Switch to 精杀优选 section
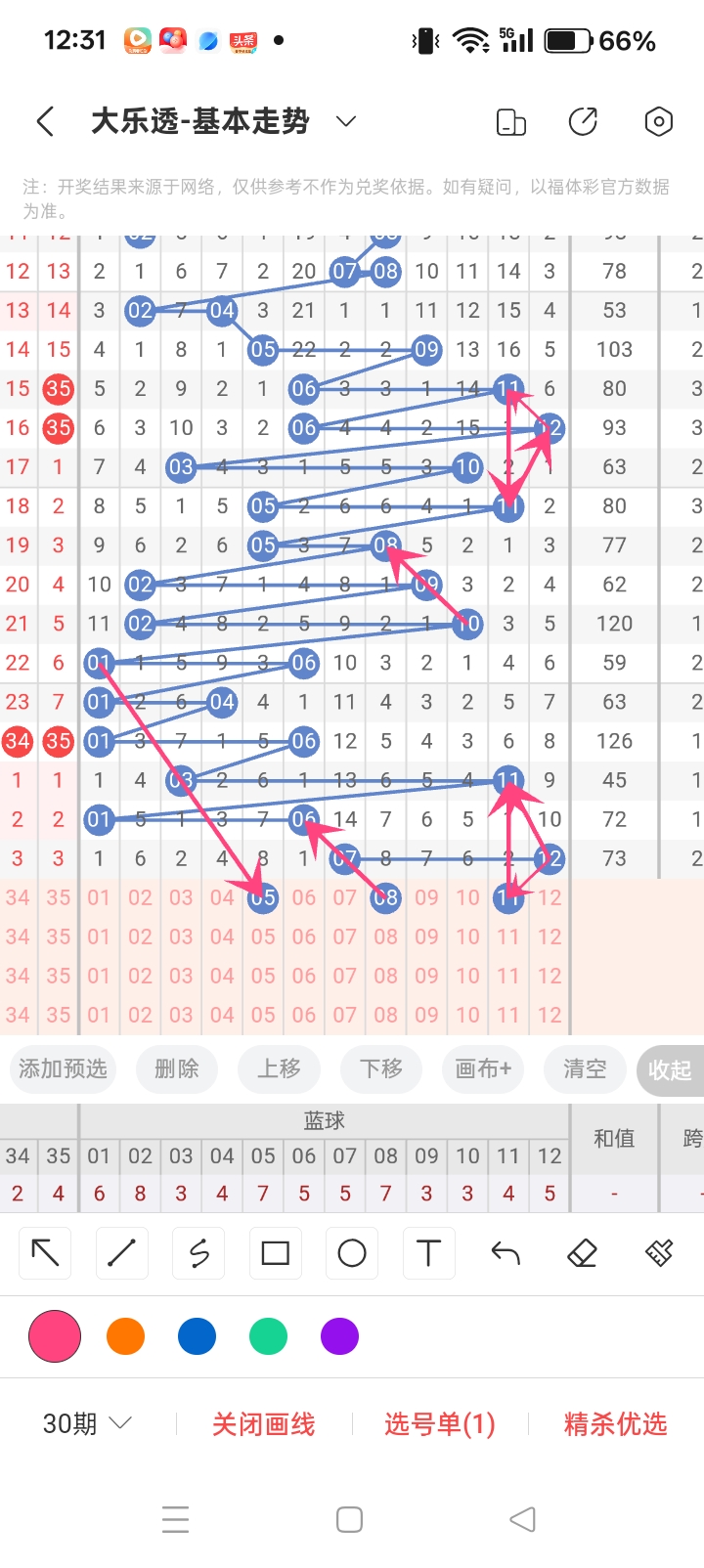Screen dimensions: 704x1568 614,1424
